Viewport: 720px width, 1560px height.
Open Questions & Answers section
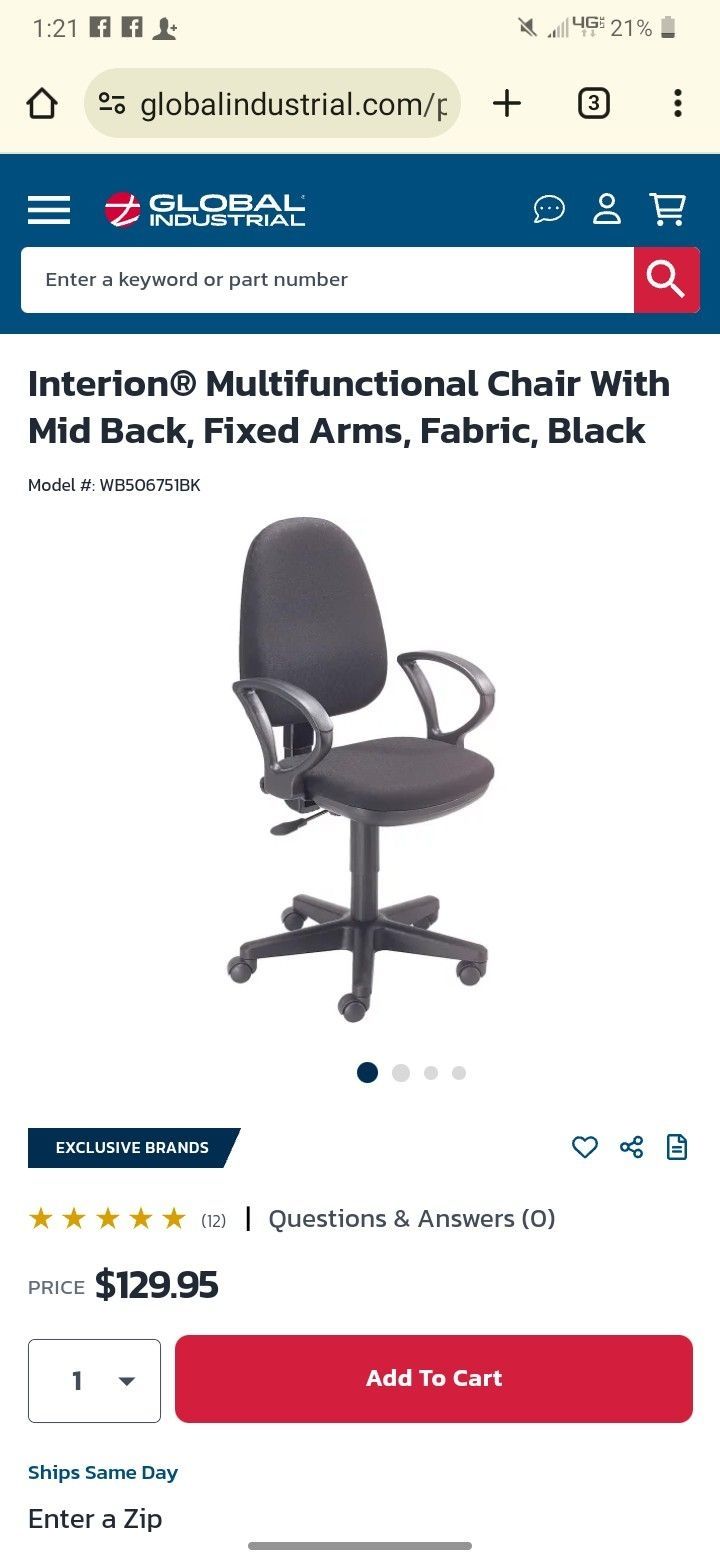pos(412,1218)
